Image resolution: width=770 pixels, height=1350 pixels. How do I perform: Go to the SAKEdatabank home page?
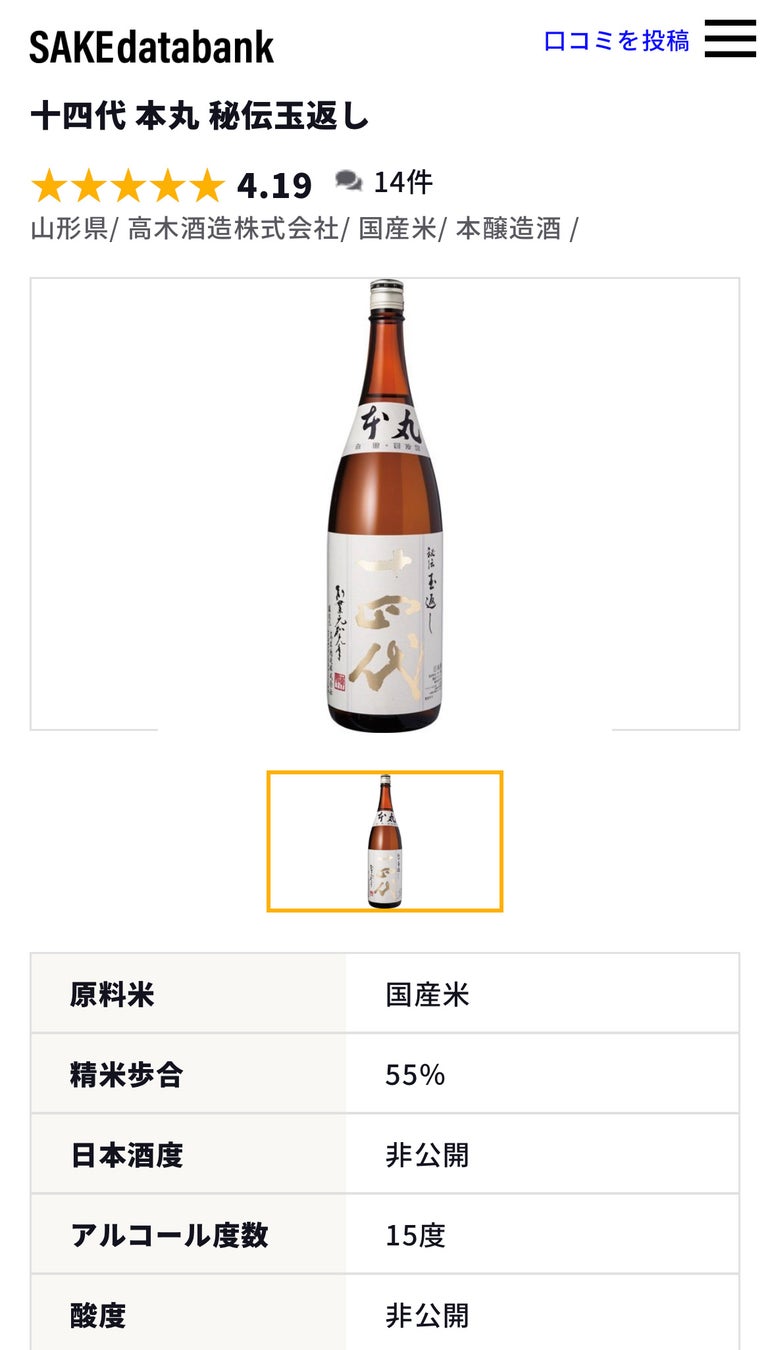pos(151,47)
